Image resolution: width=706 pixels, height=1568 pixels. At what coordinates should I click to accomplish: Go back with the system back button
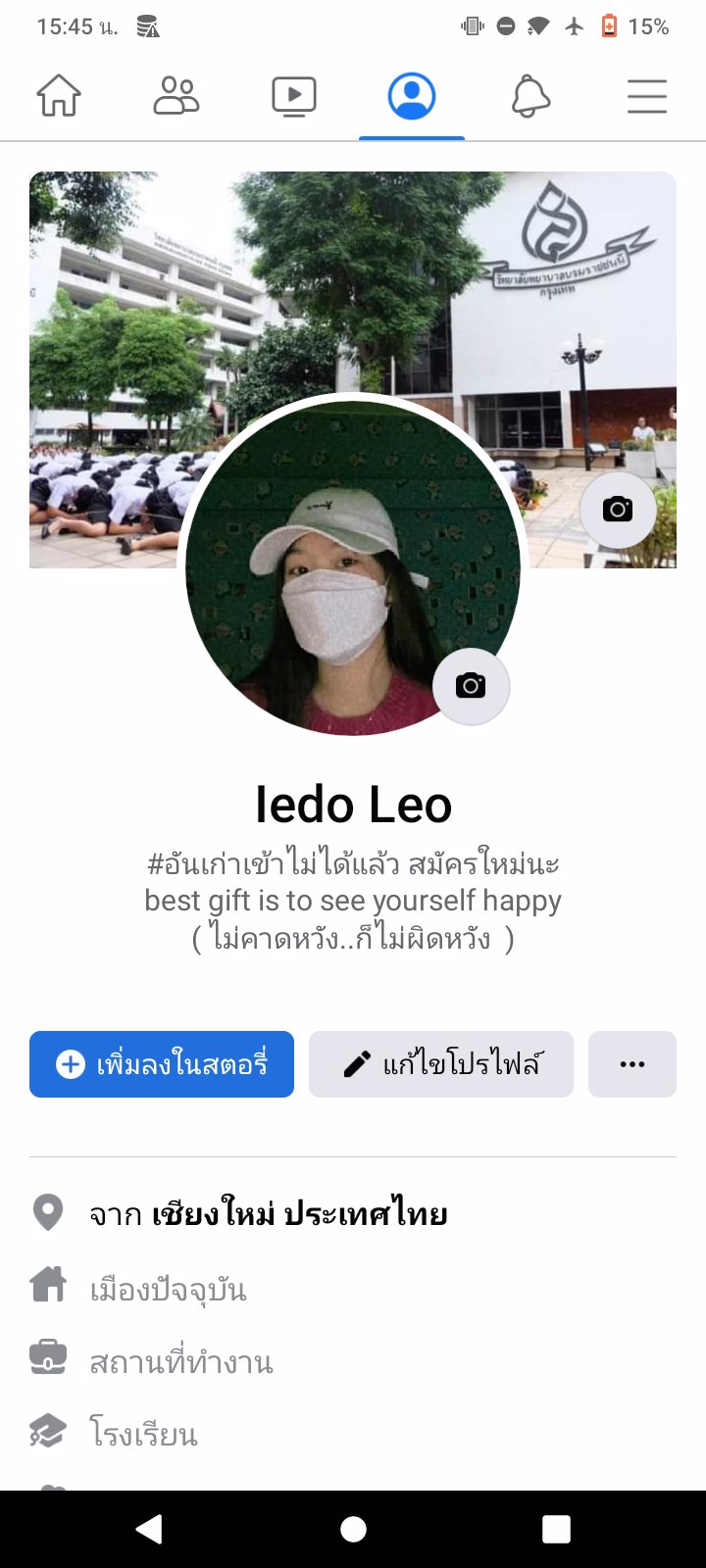[149, 1529]
